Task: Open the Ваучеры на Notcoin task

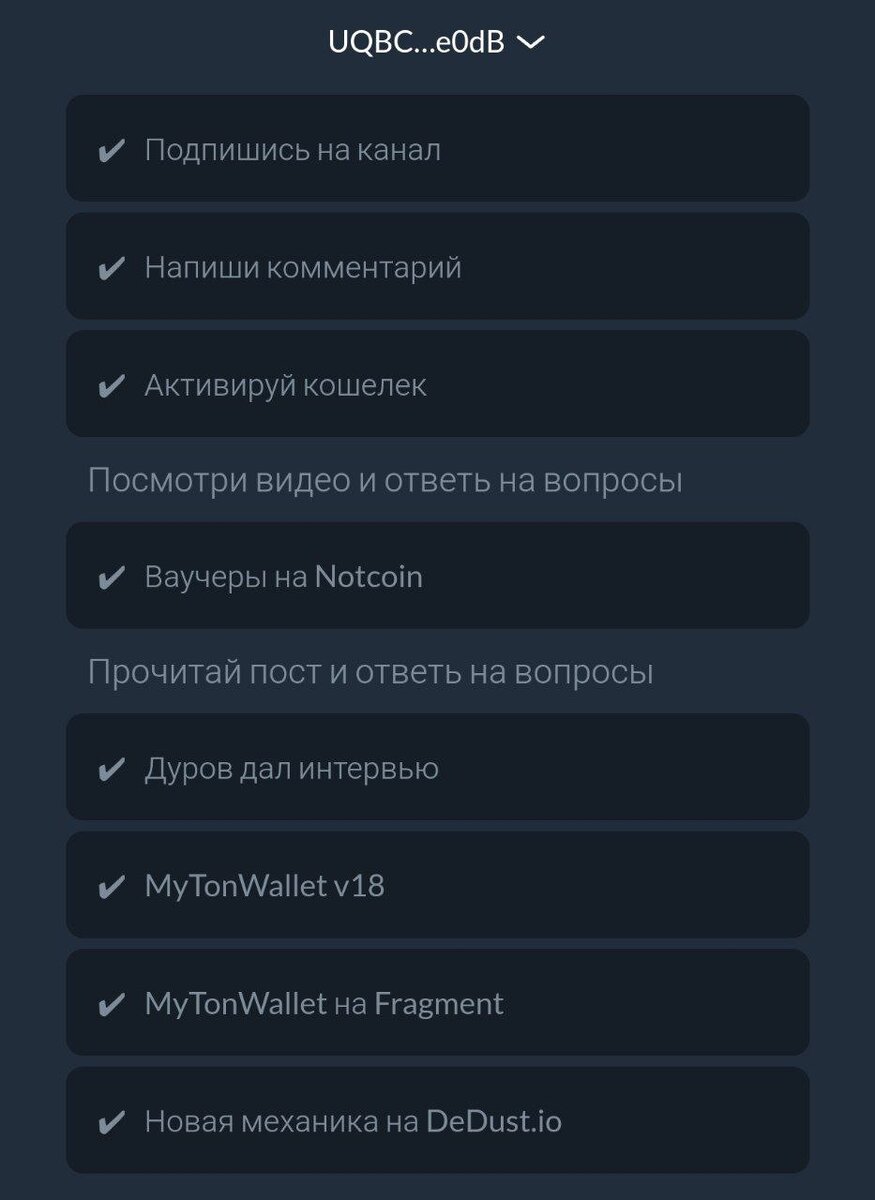Action: (x=437, y=576)
